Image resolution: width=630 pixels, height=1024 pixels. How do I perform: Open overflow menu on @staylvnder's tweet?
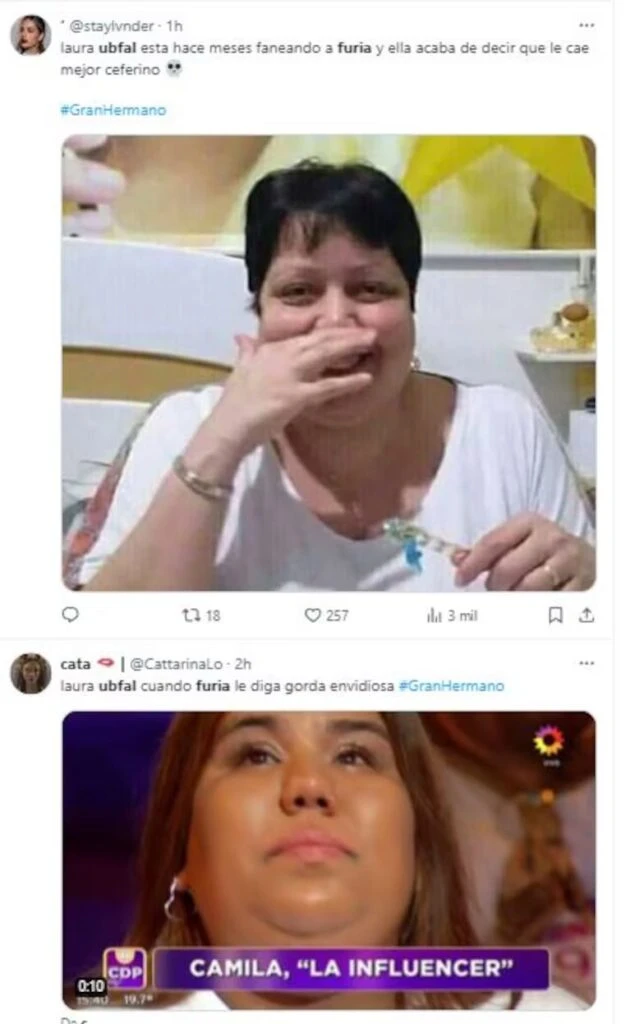click(x=586, y=24)
